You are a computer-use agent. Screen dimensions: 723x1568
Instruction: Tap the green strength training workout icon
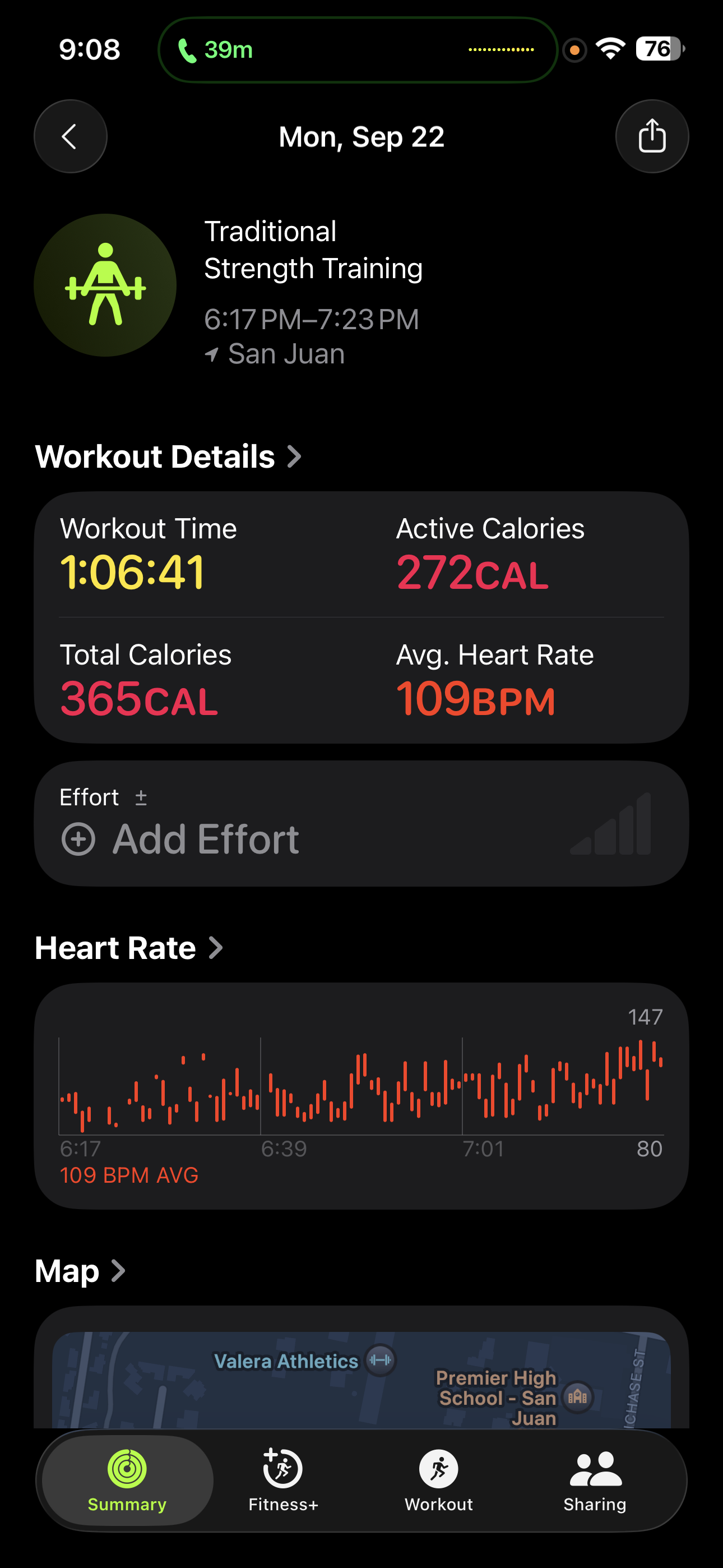click(106, 285)
